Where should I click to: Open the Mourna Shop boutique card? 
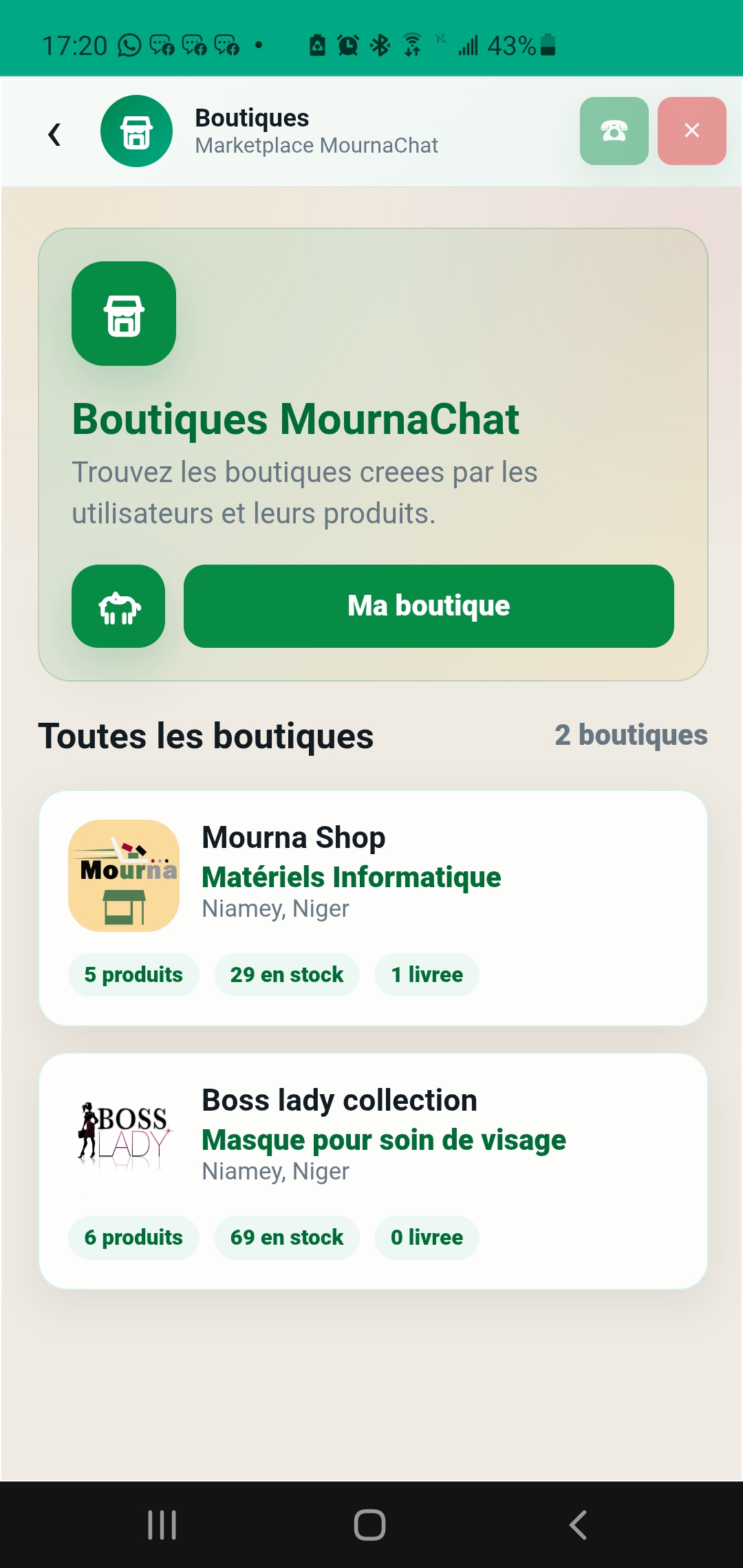(373, 908)
